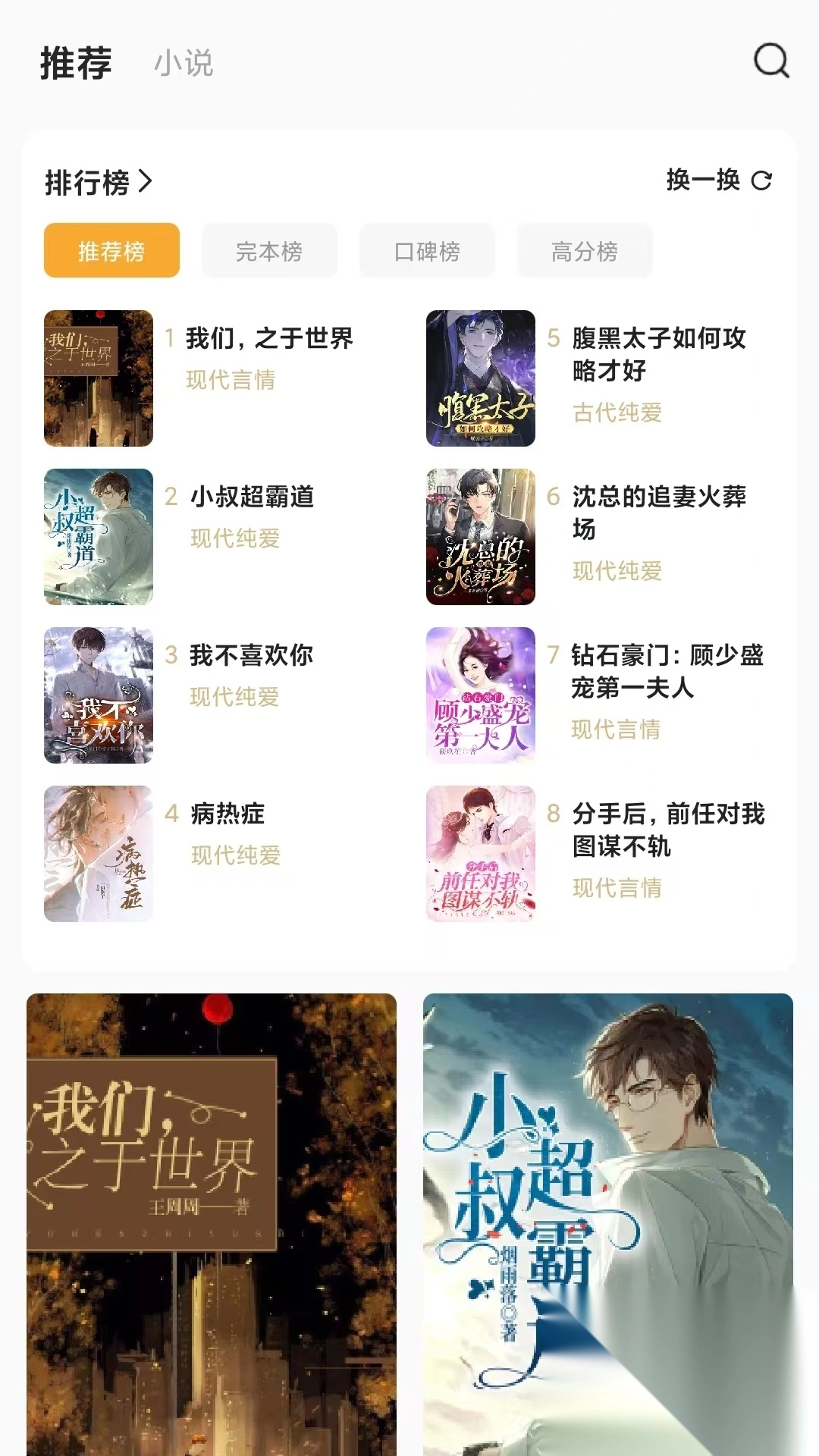Refresh the list with 换一换
Viewport: 819px width, 1456px height.
tap(718, 180)
